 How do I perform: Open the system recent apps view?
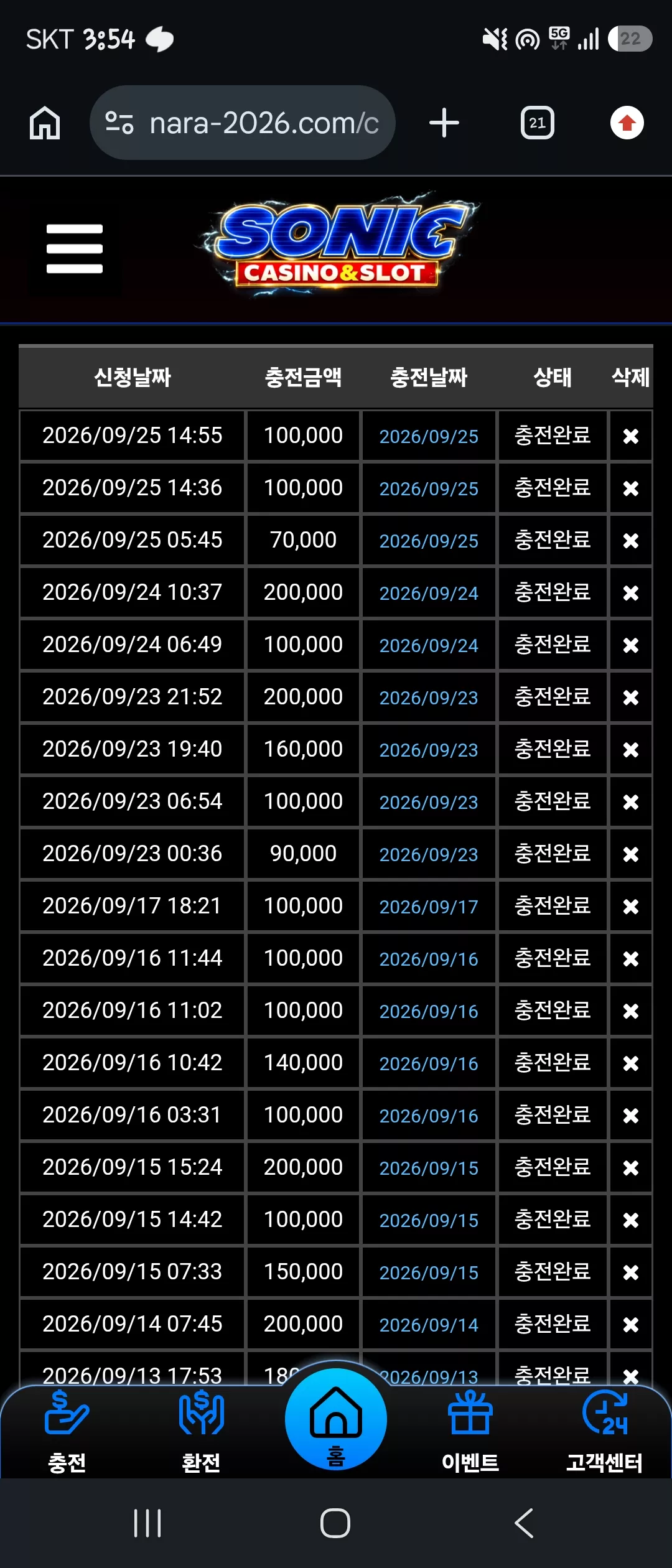(147, 1523)
